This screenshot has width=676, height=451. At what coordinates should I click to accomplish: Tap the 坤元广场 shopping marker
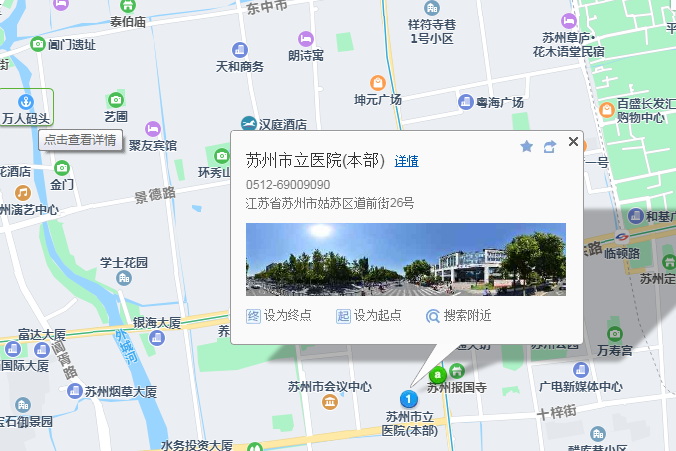click(x=378, y=83)
